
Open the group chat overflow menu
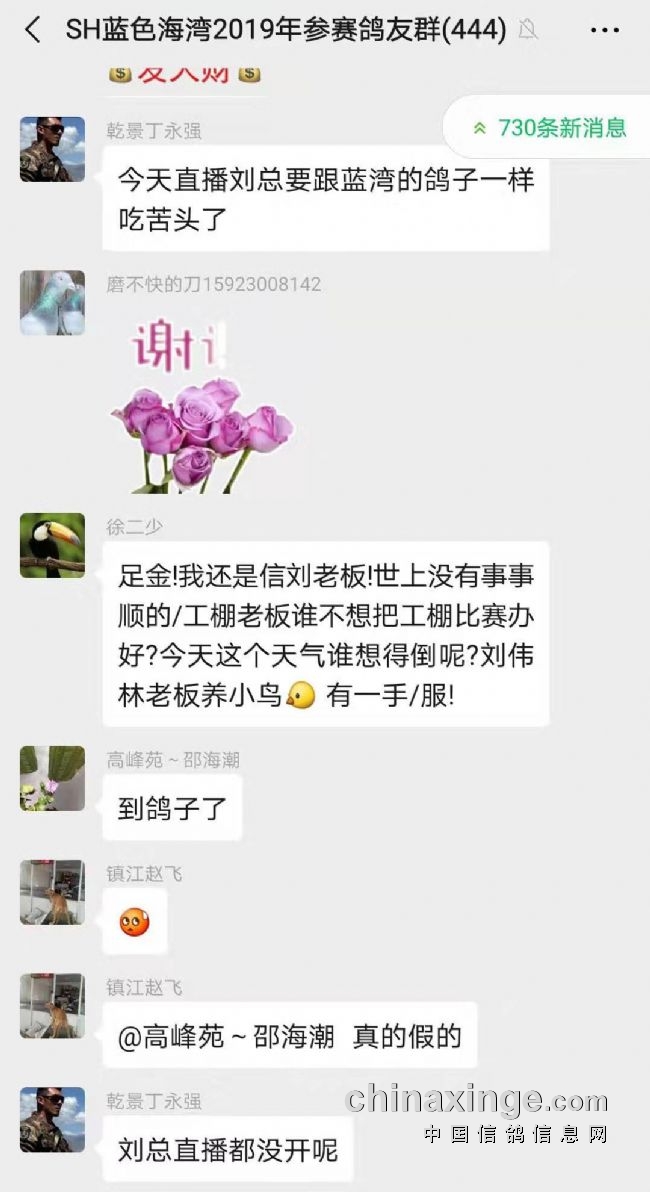pos(604,30)
